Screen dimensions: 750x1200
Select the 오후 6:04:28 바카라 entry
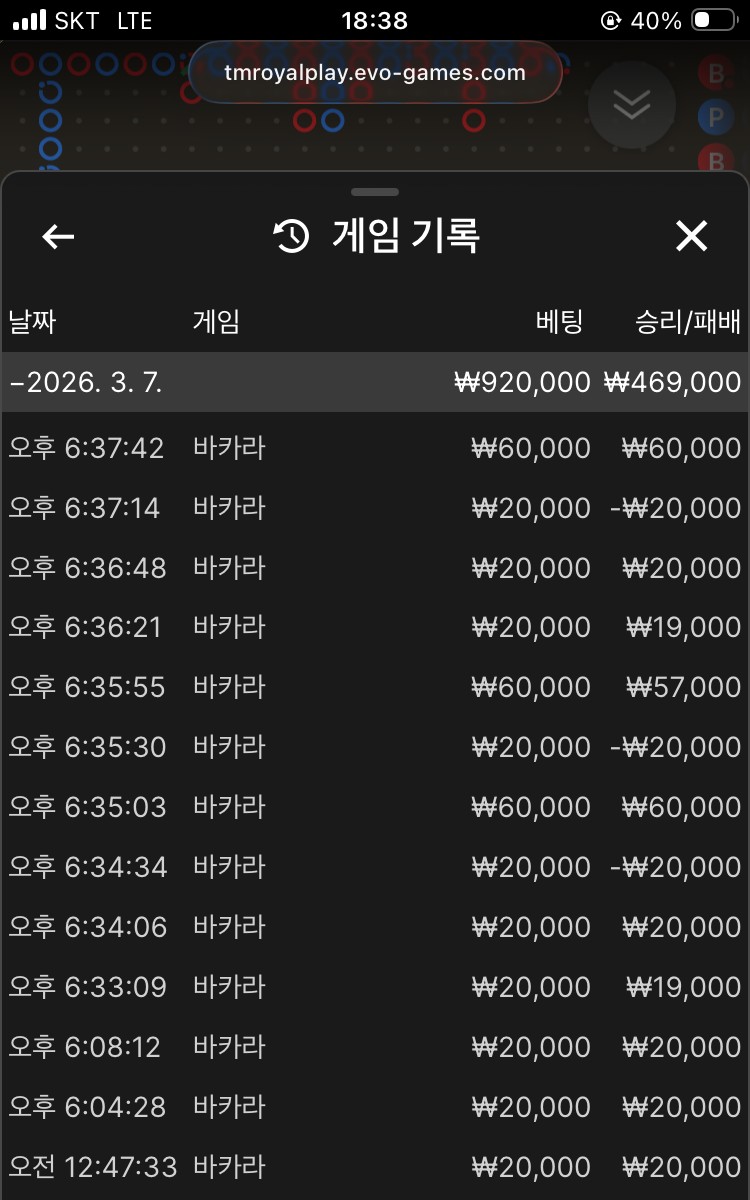pos(375,1108)
